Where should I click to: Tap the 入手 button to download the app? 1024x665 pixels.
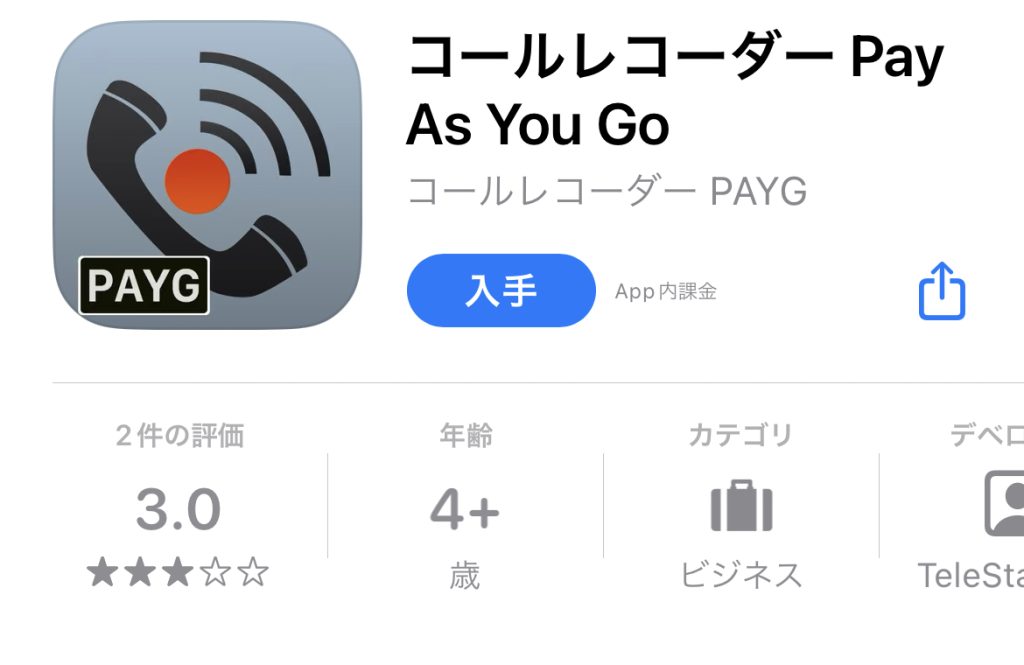pos(501,290)
